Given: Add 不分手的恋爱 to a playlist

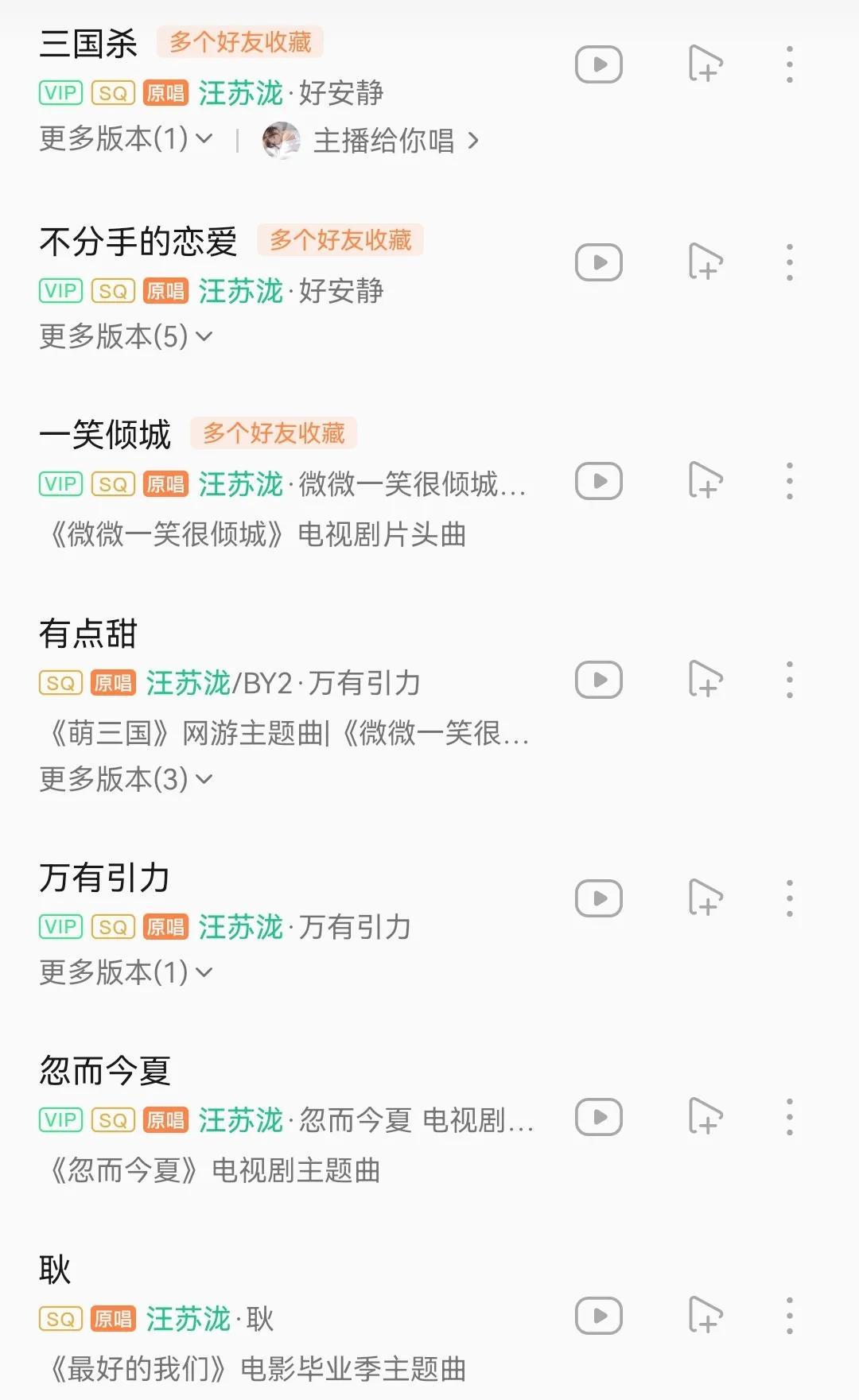Looking at the screenshot, I should coord(705,262).
